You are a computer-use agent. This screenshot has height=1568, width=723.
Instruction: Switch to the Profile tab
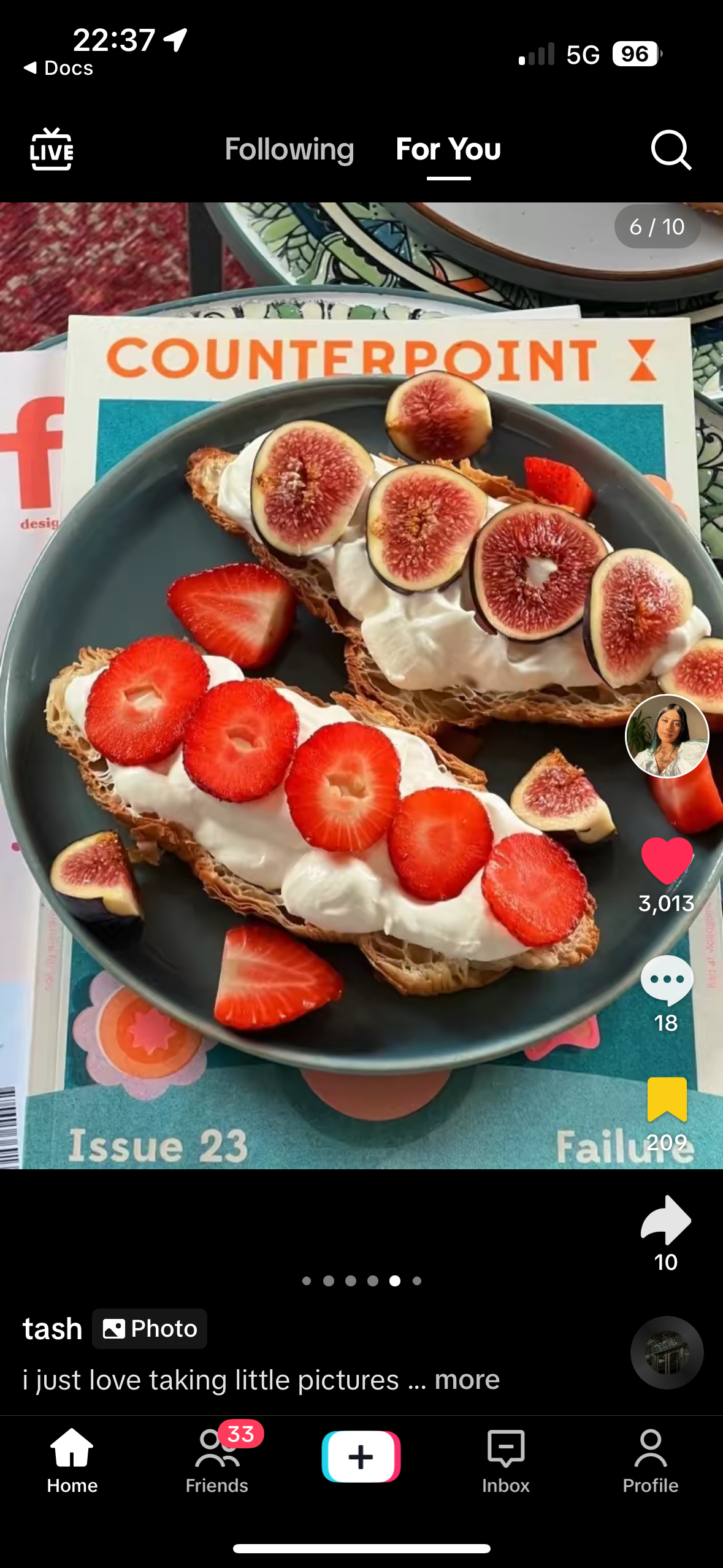pyautogui.click(x=650, y=1461)
